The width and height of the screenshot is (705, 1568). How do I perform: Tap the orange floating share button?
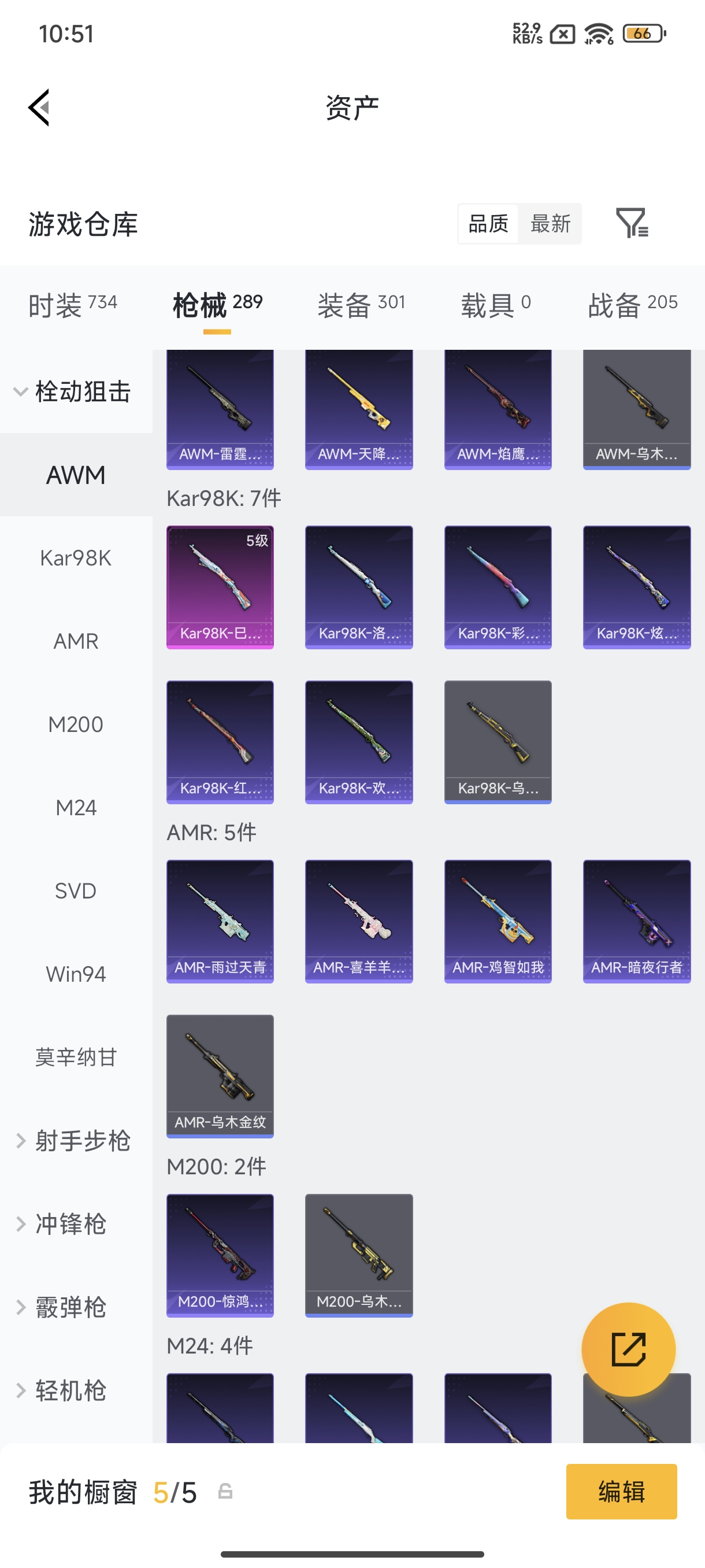(628, 1349)
